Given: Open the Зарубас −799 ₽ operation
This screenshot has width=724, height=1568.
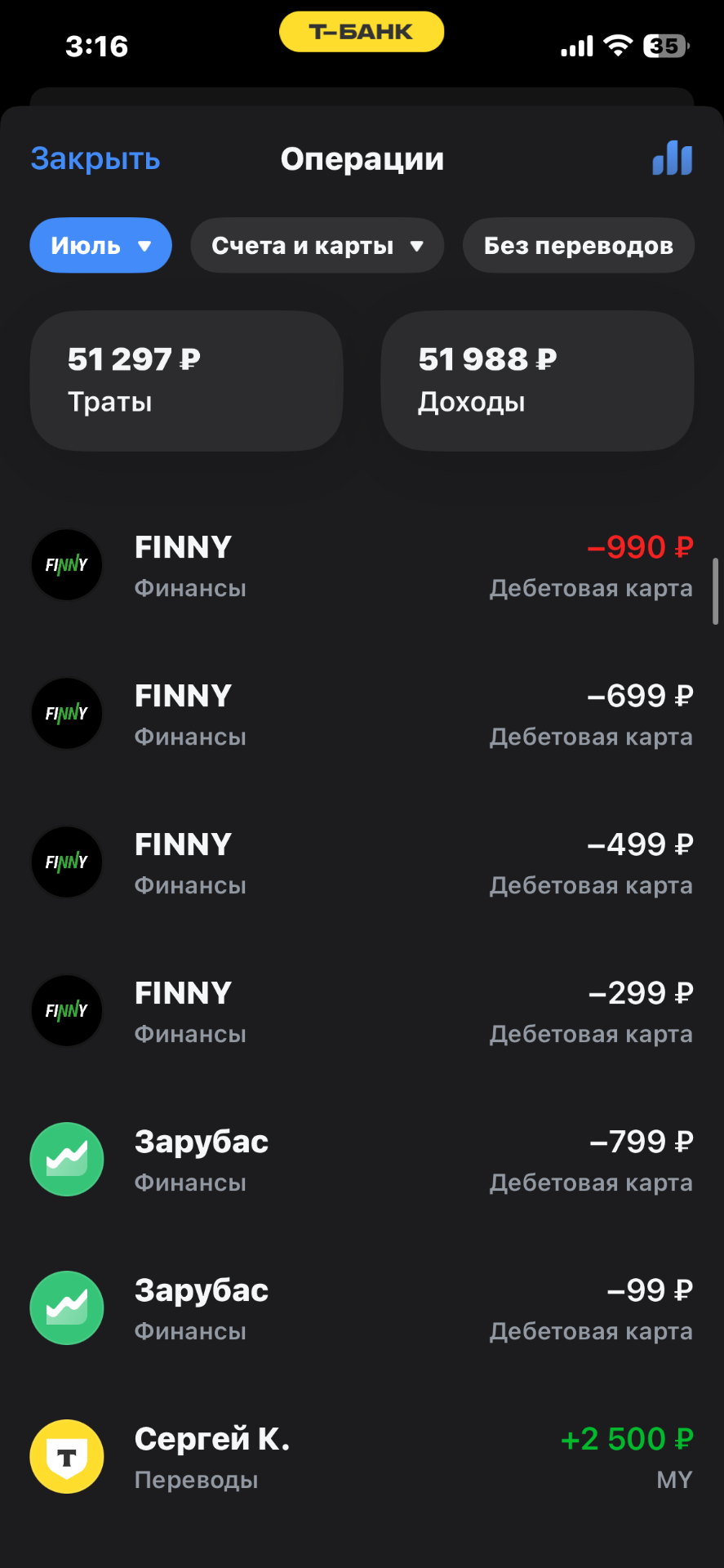Looking at the screenshot, I should (x=362, y=1160).
